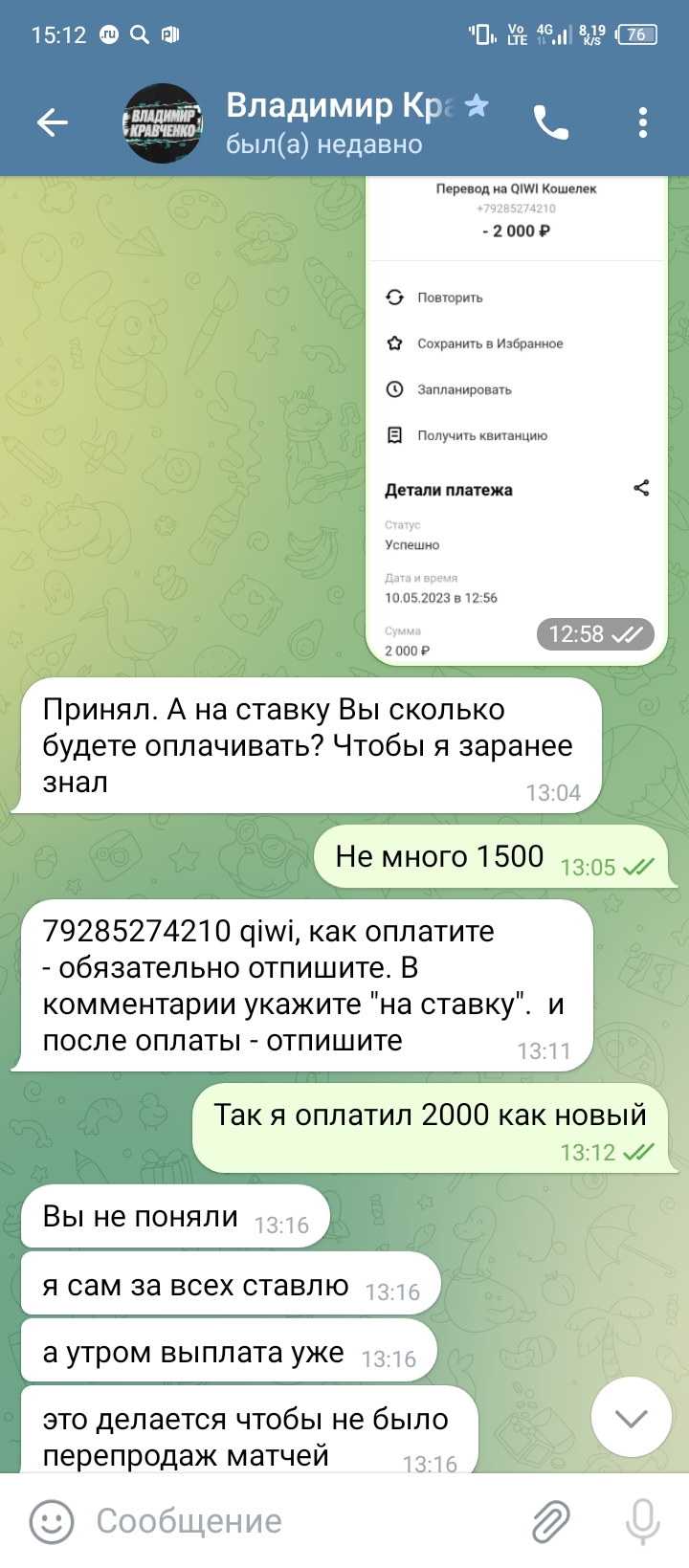Attach a file with the paperclip
This screenshot has height=1568, width=689.
(x=551, y=1520)
